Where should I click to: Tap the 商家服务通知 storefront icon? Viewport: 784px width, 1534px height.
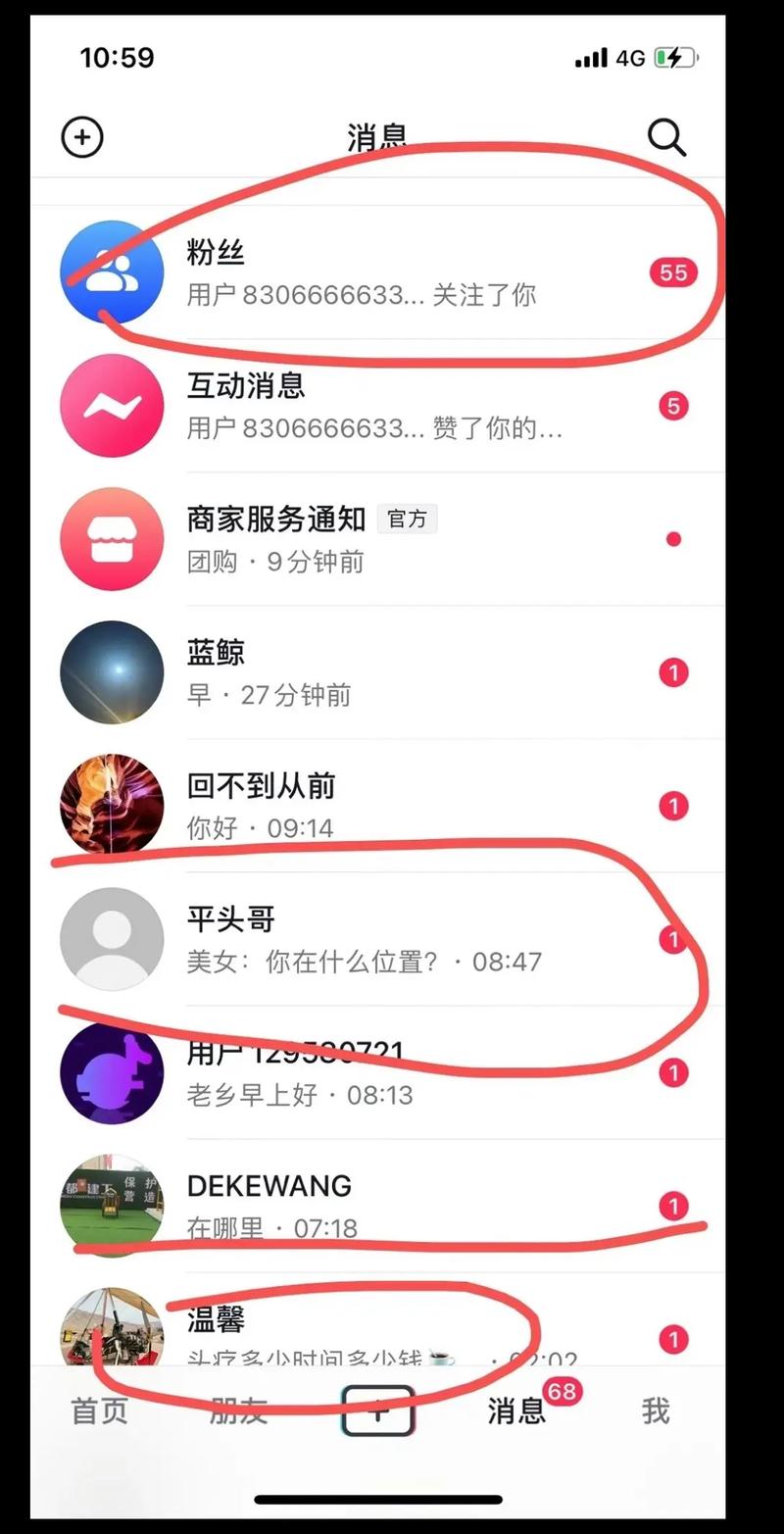[x=111, y=539]
